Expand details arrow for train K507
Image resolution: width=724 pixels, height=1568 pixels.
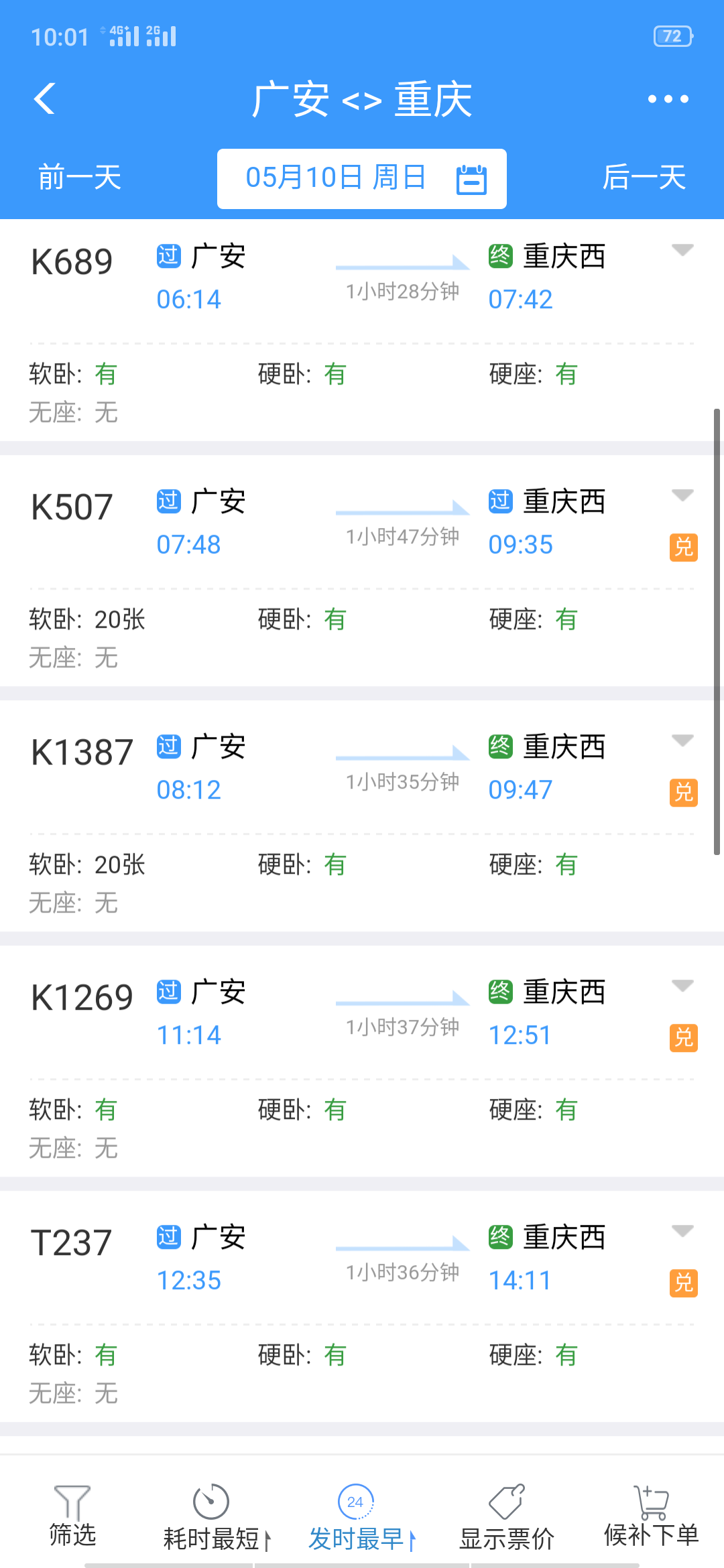click(x=682, y=495)
